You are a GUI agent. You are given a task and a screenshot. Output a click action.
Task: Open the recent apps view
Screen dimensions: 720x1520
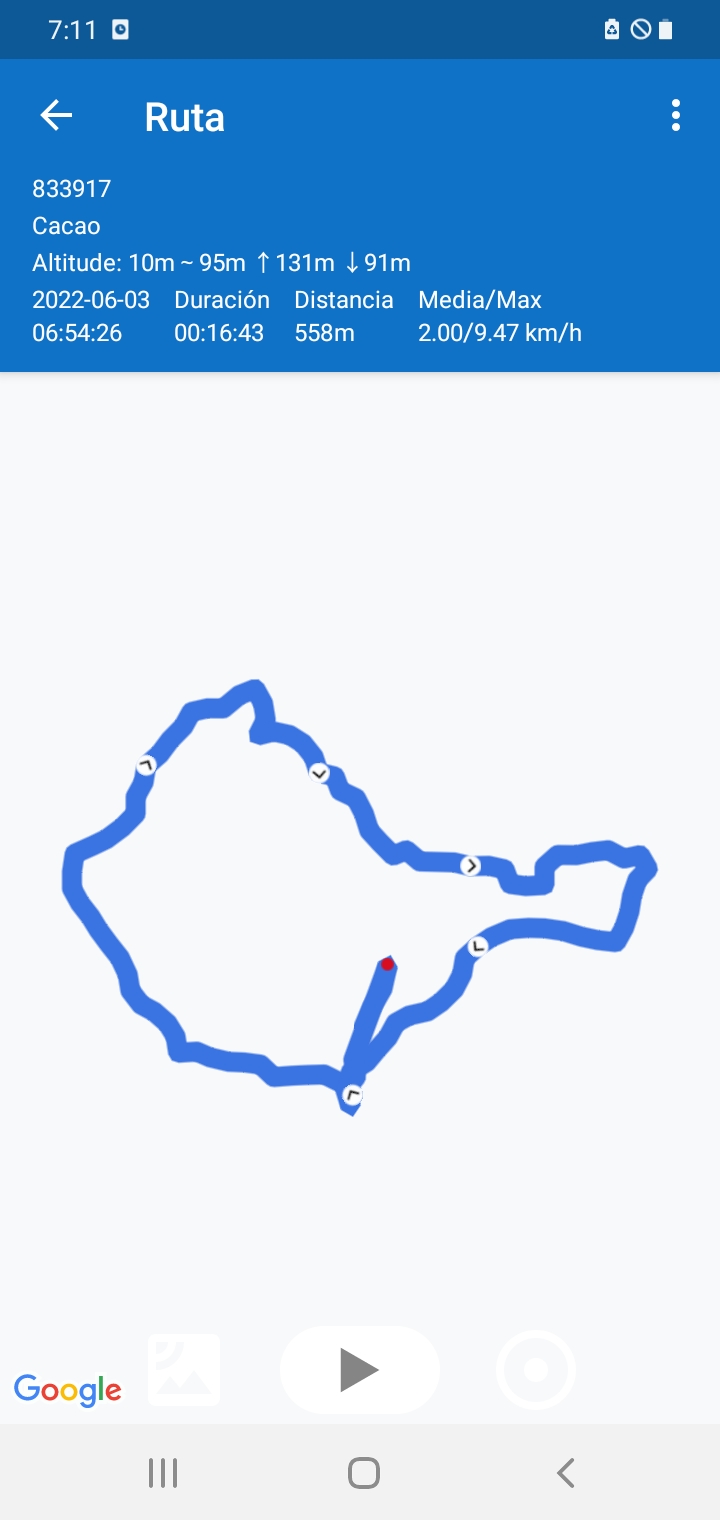(x=162, y=1472)
